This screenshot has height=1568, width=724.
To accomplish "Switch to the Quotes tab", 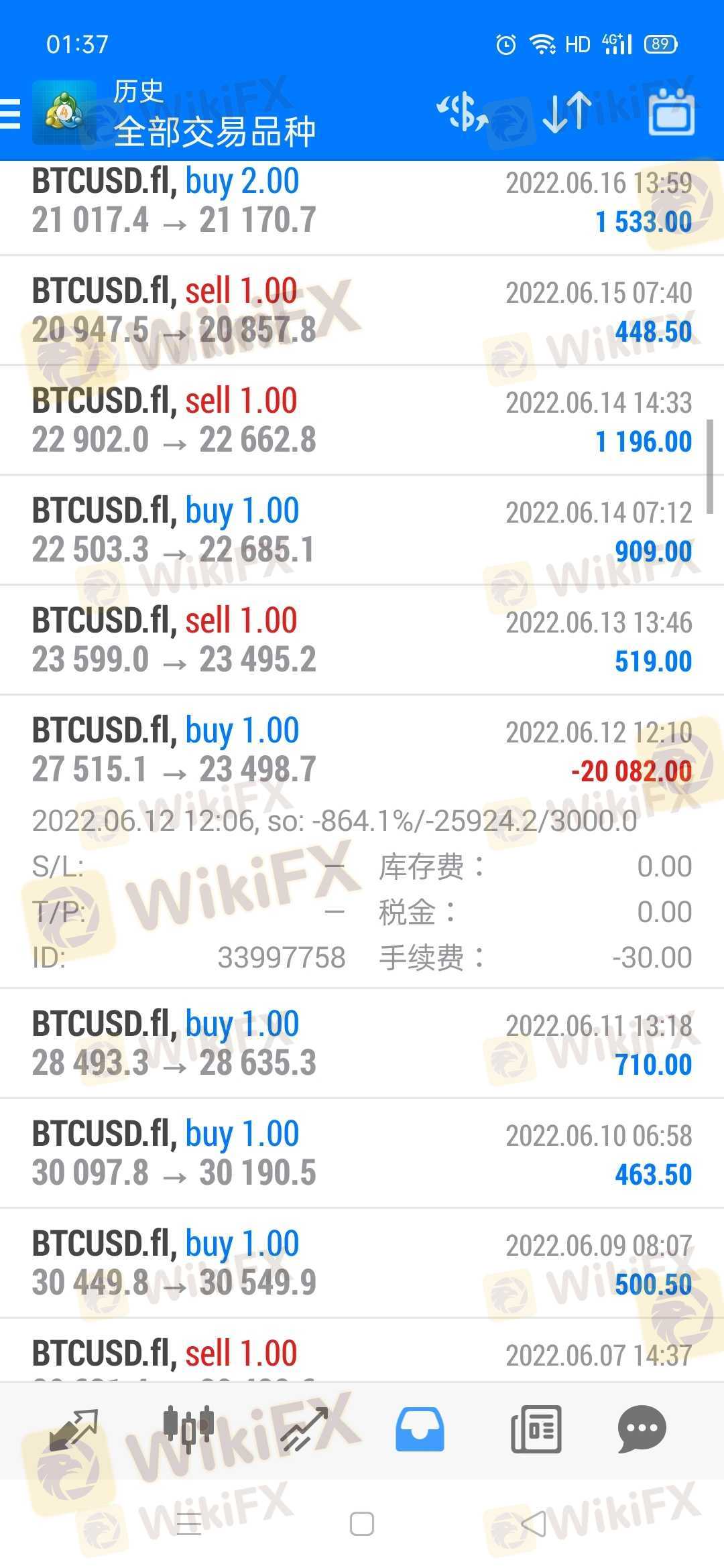I will (x=74, y=1430).
